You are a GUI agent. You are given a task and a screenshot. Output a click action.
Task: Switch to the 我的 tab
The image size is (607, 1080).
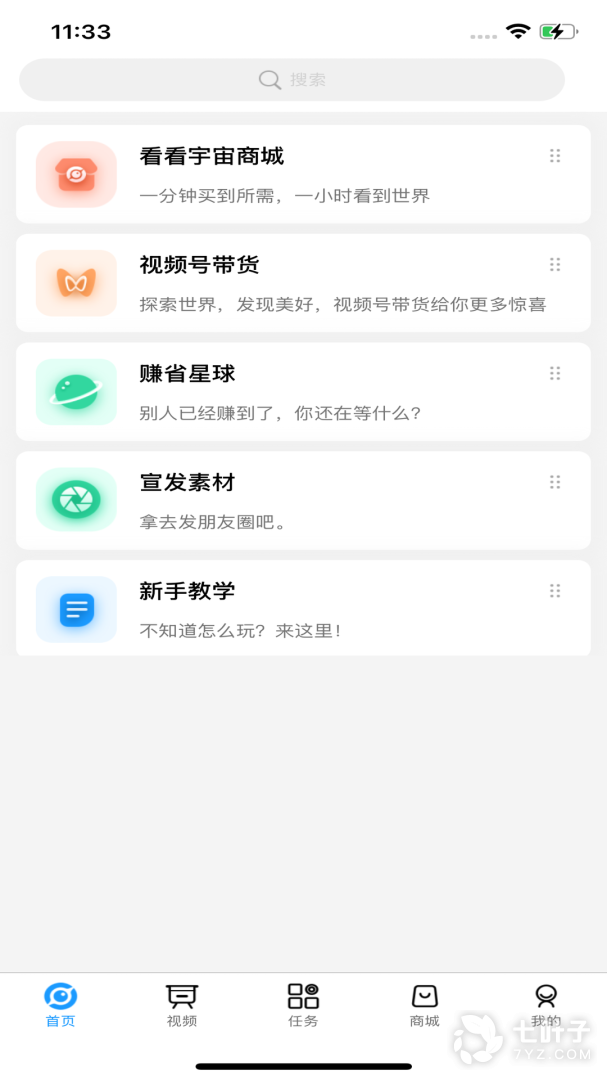[x=546, y=1005]
